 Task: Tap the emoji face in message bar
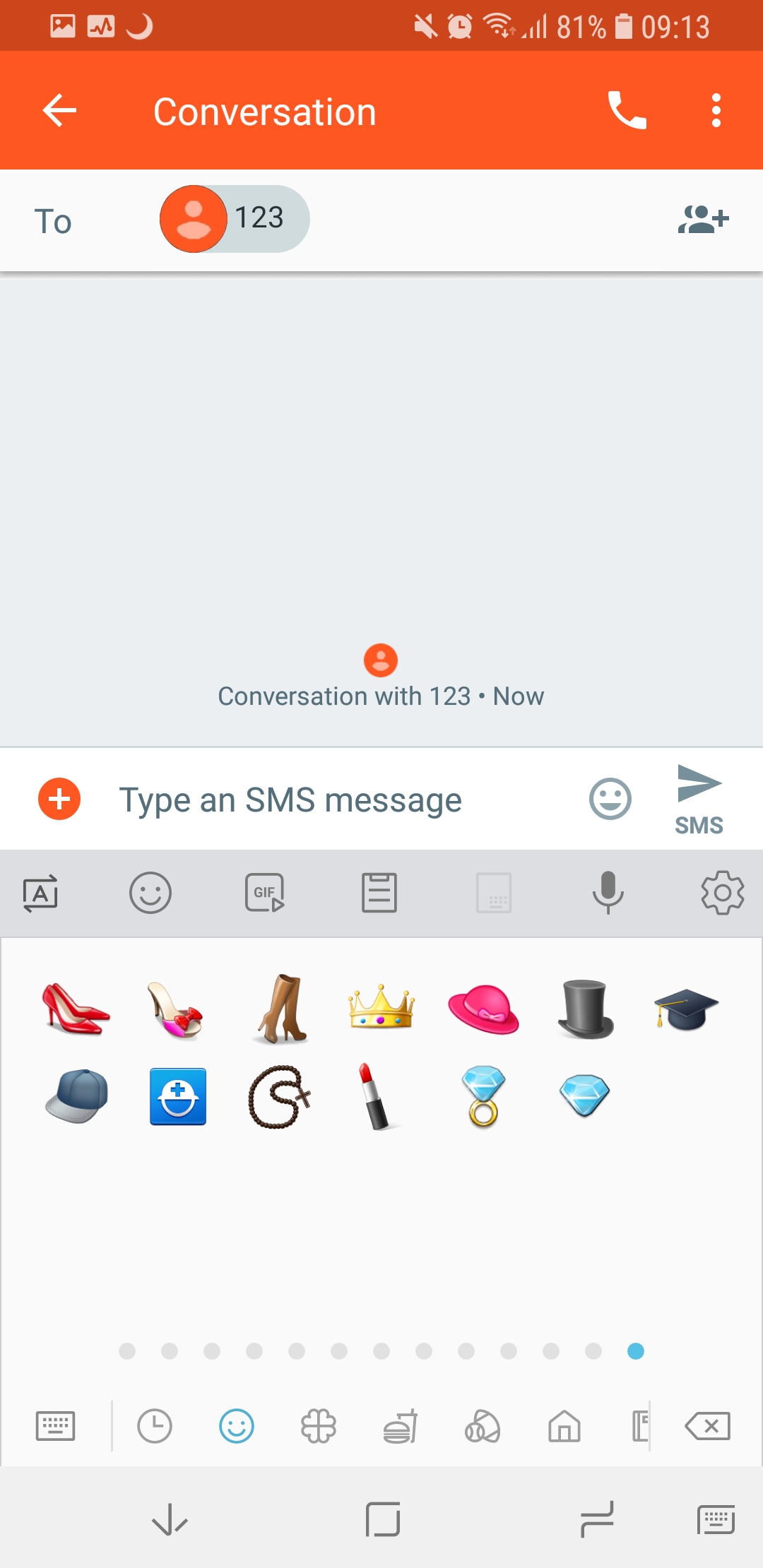click(x=610, y=800)
